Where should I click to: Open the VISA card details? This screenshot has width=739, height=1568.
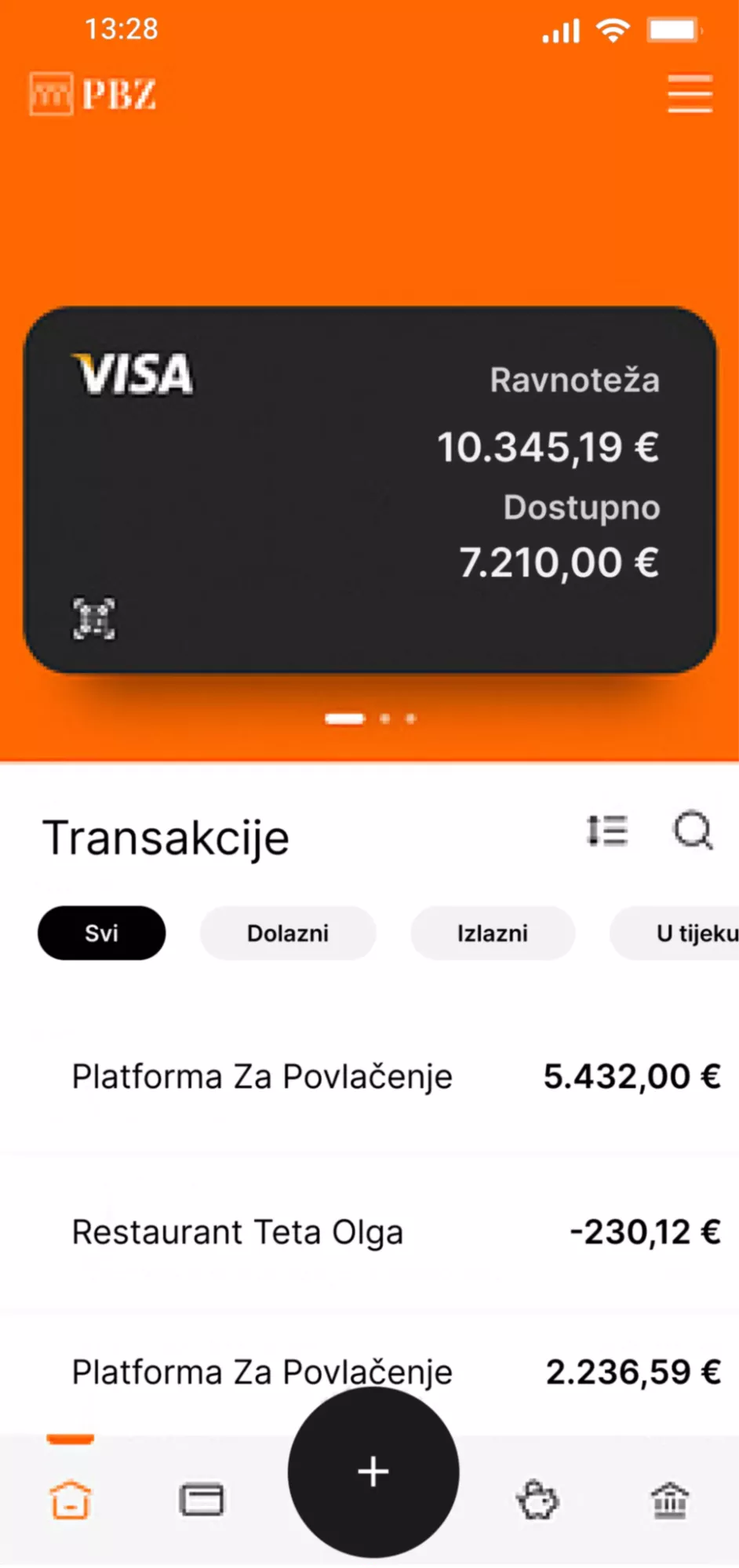(369, 490)
